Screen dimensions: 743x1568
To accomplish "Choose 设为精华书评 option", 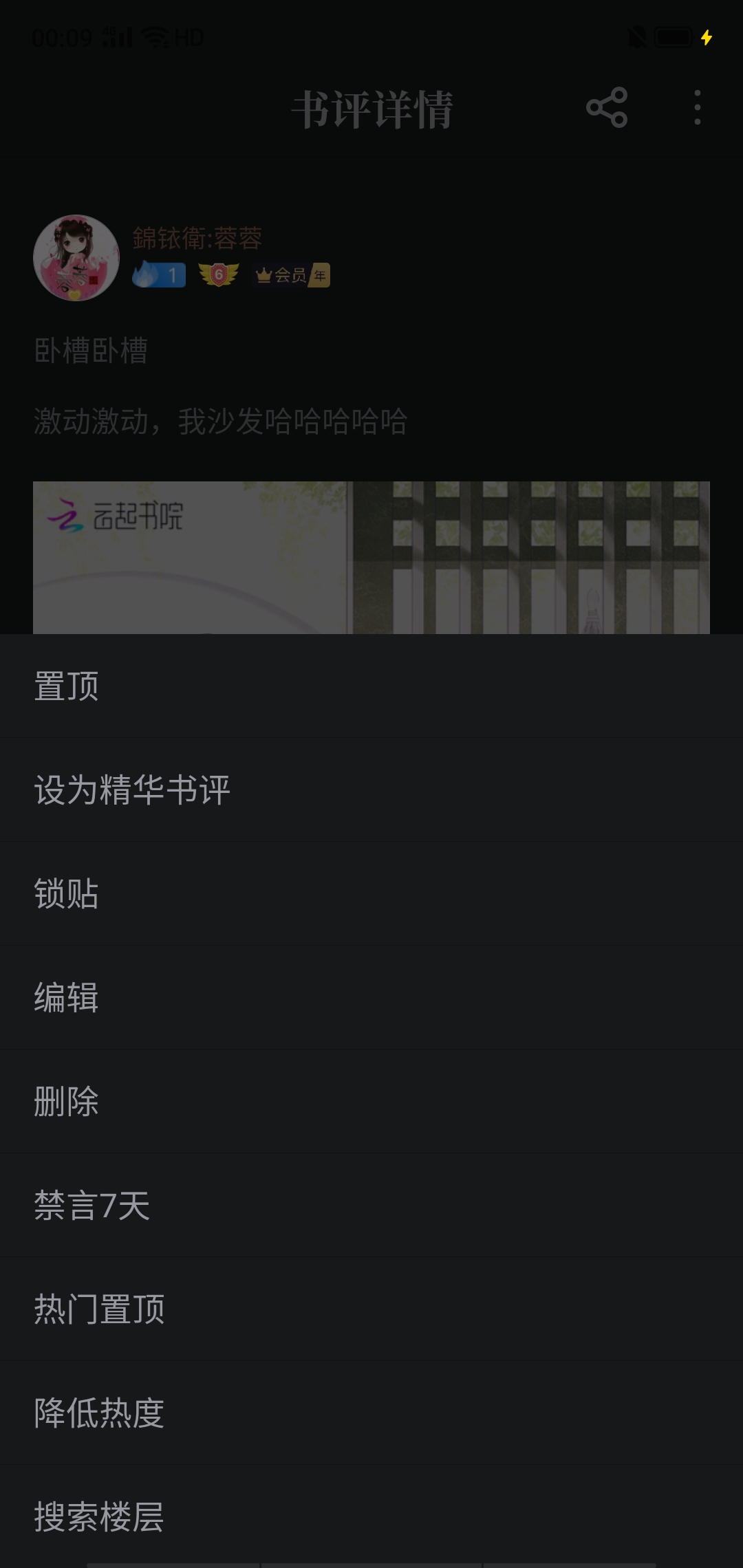I will click(132, 790).
